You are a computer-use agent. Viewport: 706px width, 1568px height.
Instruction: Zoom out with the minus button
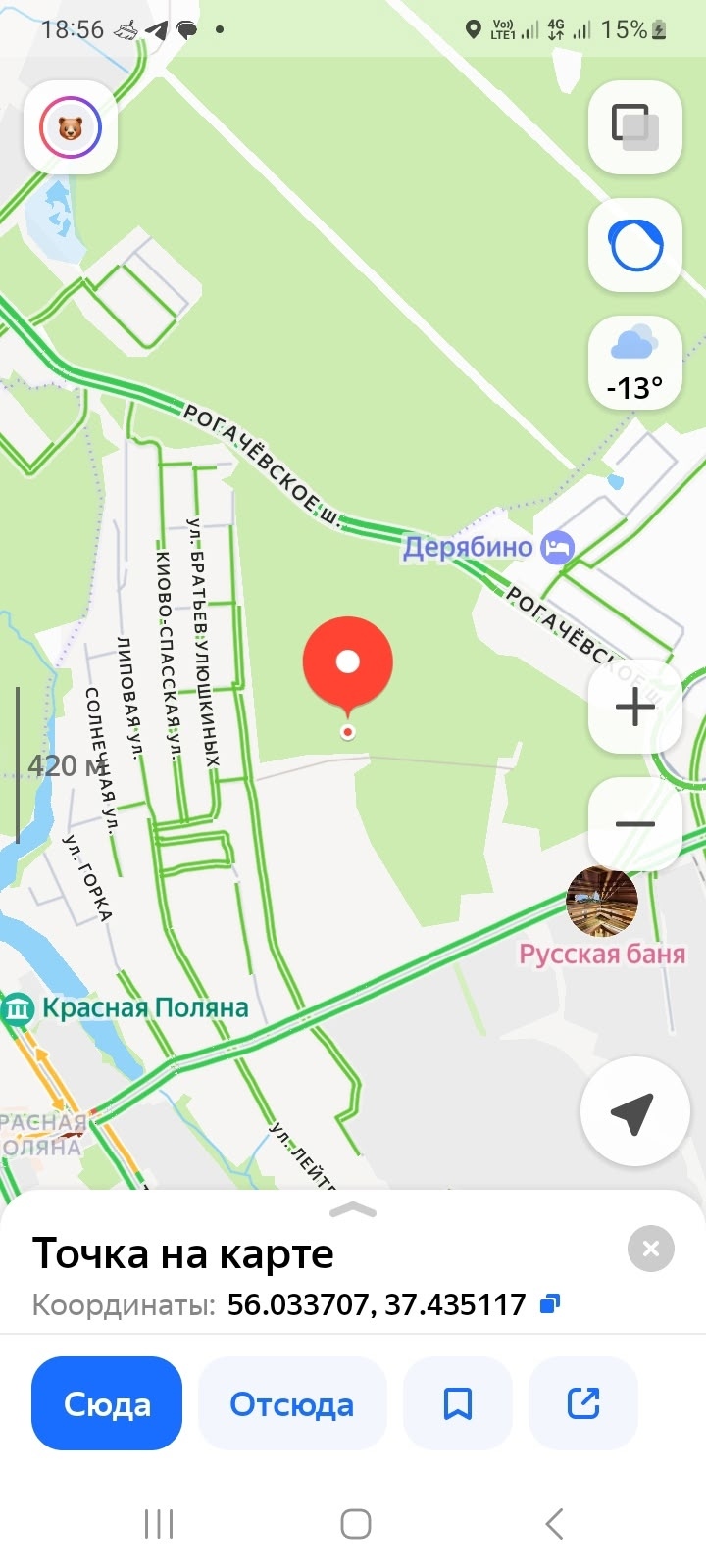(x=634, y=824)
